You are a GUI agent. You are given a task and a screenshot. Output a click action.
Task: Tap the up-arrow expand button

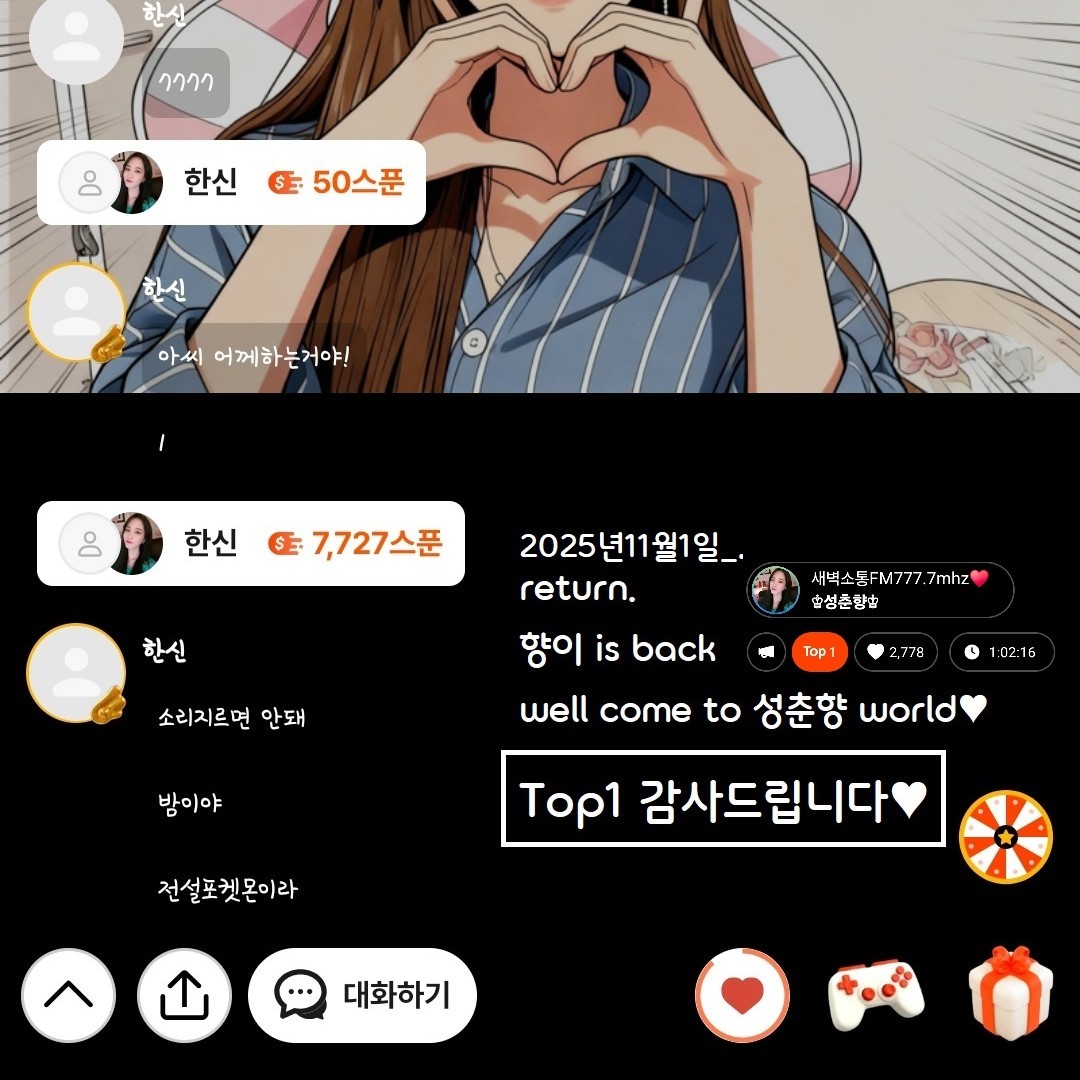point(68,995)
